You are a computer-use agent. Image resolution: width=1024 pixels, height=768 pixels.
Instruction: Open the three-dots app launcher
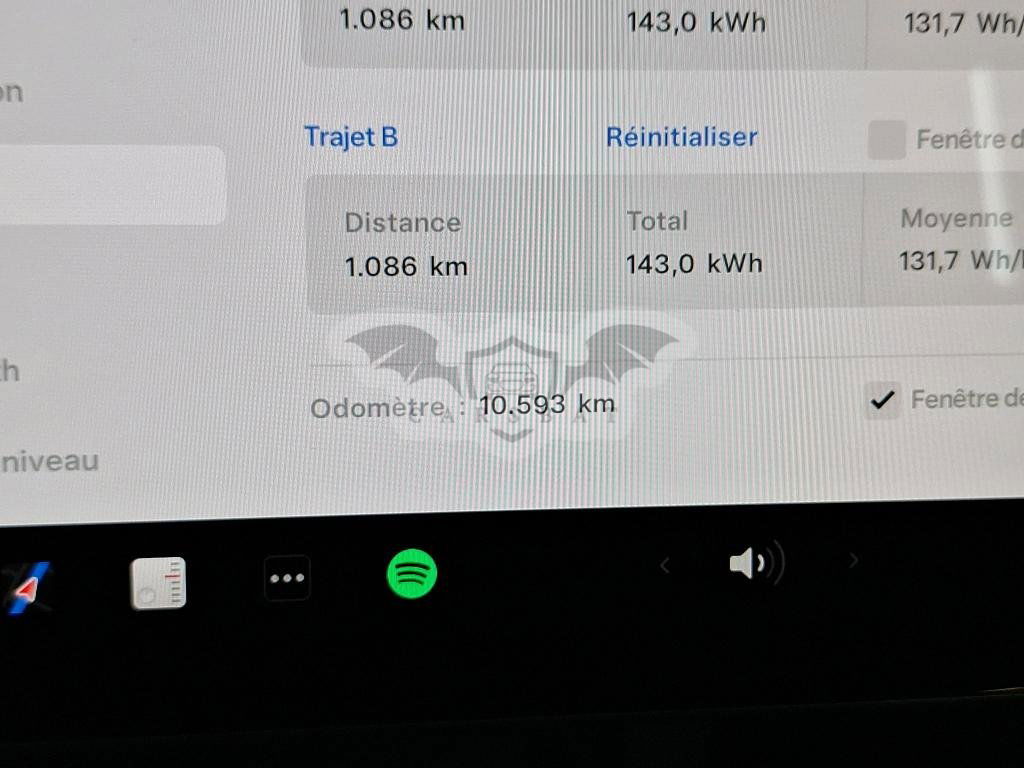[287, 578]
